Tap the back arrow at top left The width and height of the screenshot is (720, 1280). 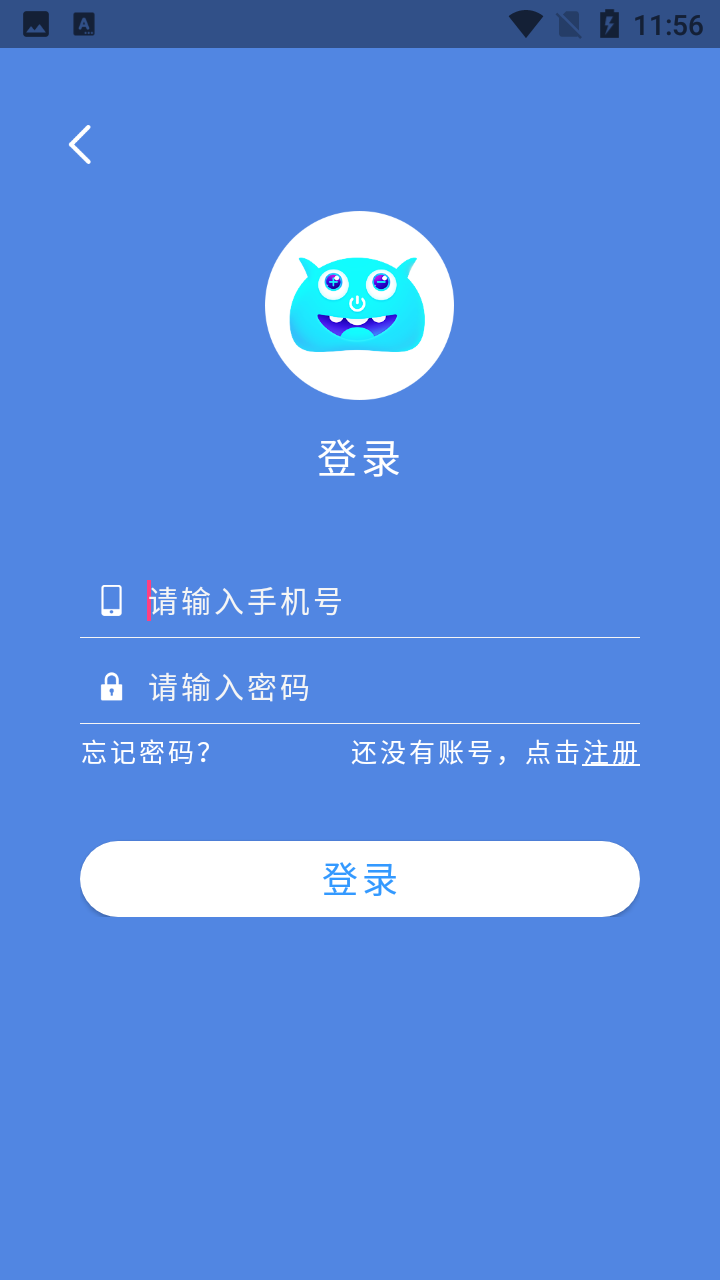[x=80, y=144]
